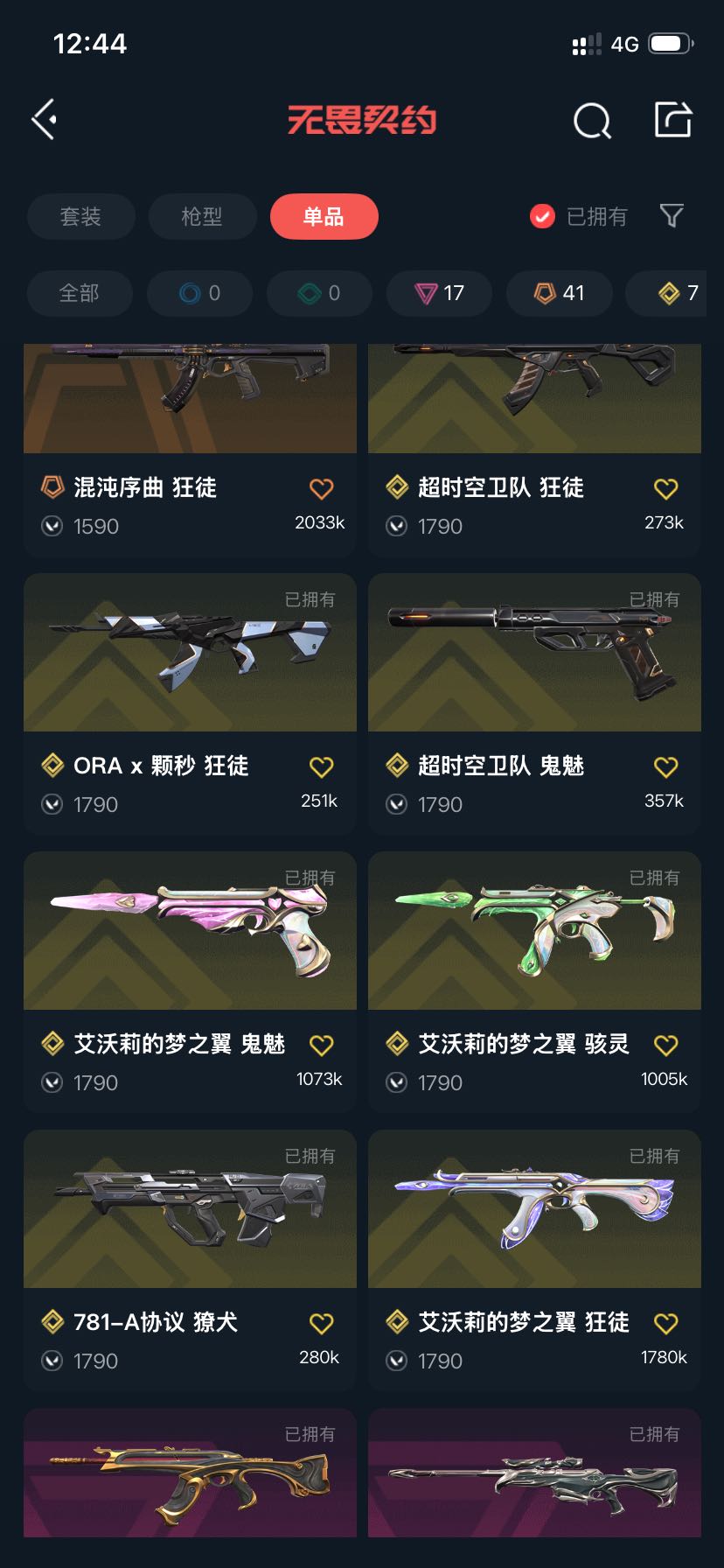
Task: Open the filter funnel icon
Action: 671,215
